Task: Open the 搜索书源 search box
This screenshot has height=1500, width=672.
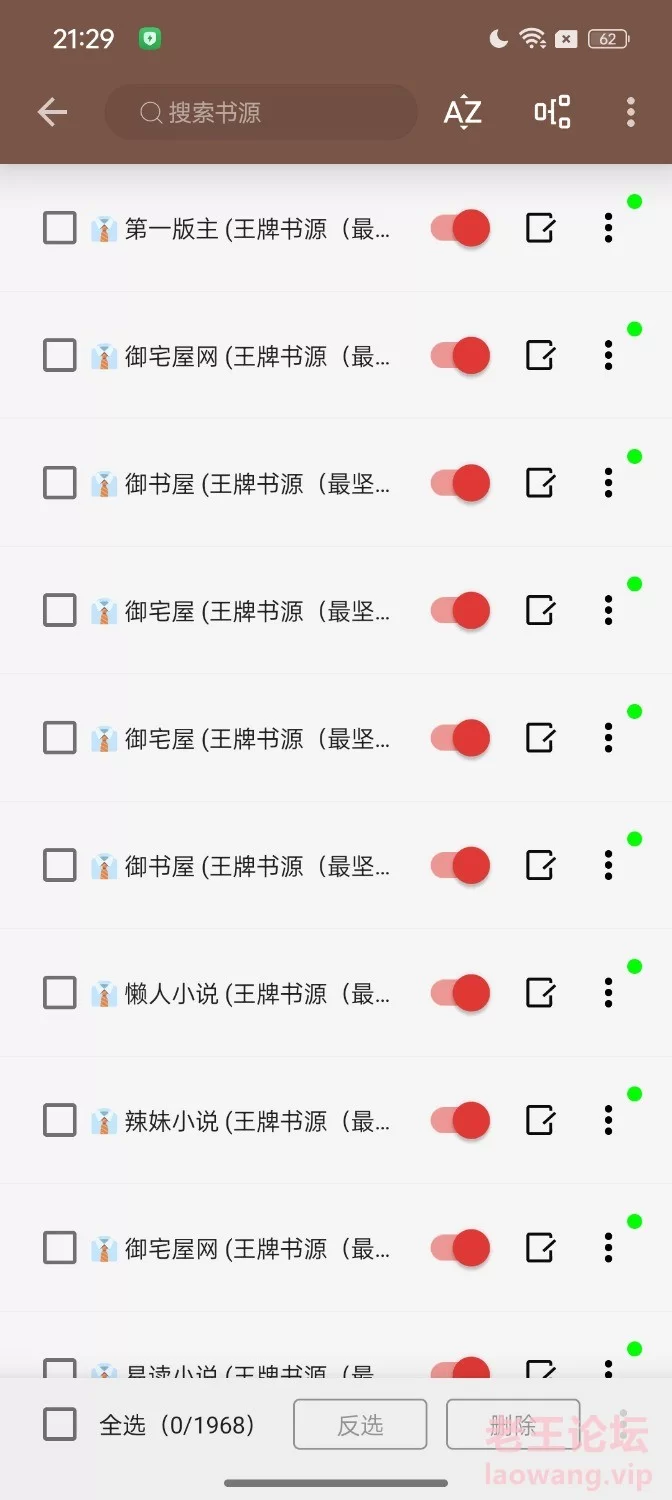Action: pos(261,112)
